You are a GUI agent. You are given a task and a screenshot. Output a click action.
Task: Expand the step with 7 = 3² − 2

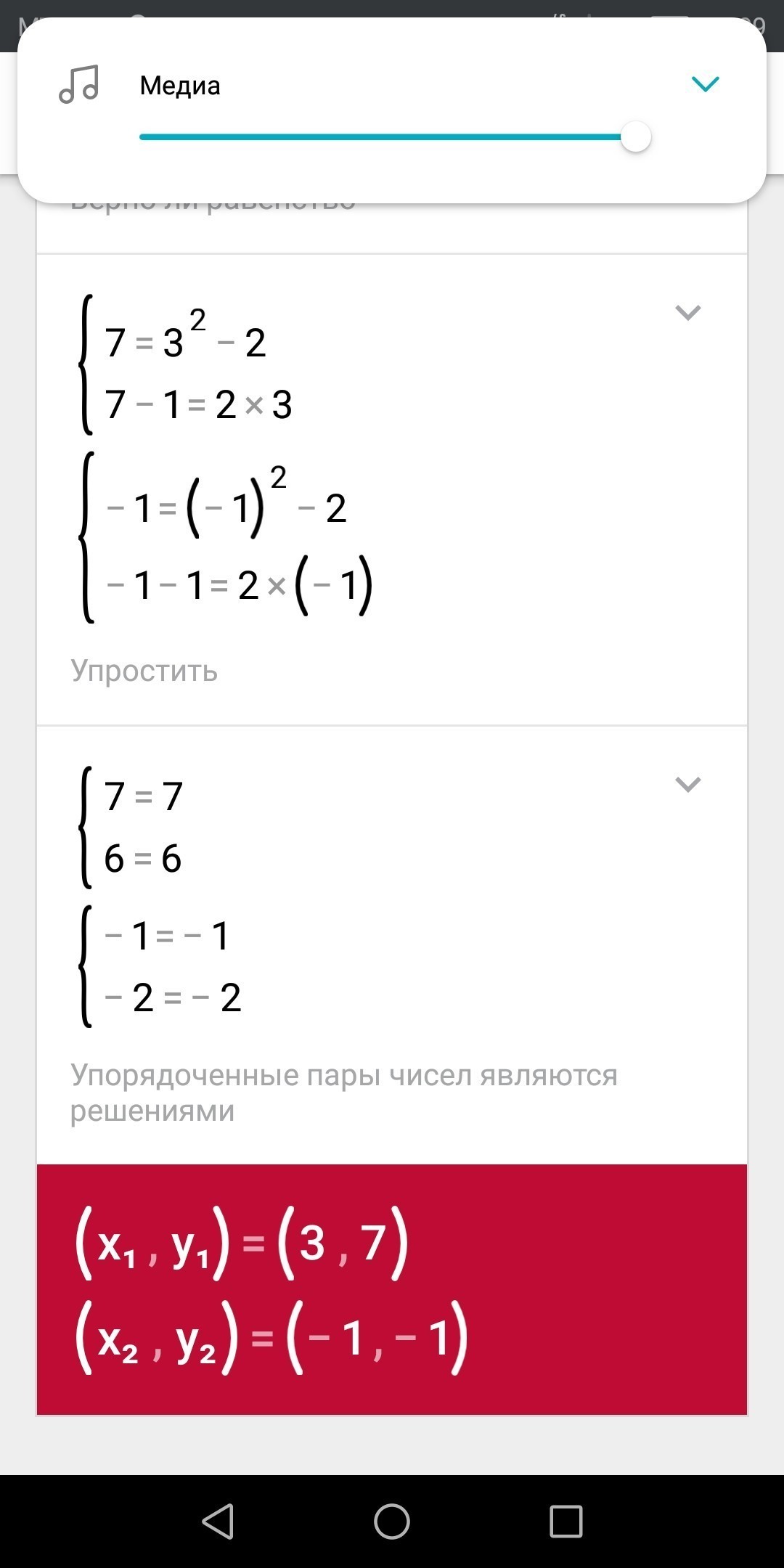pos(687,312)
